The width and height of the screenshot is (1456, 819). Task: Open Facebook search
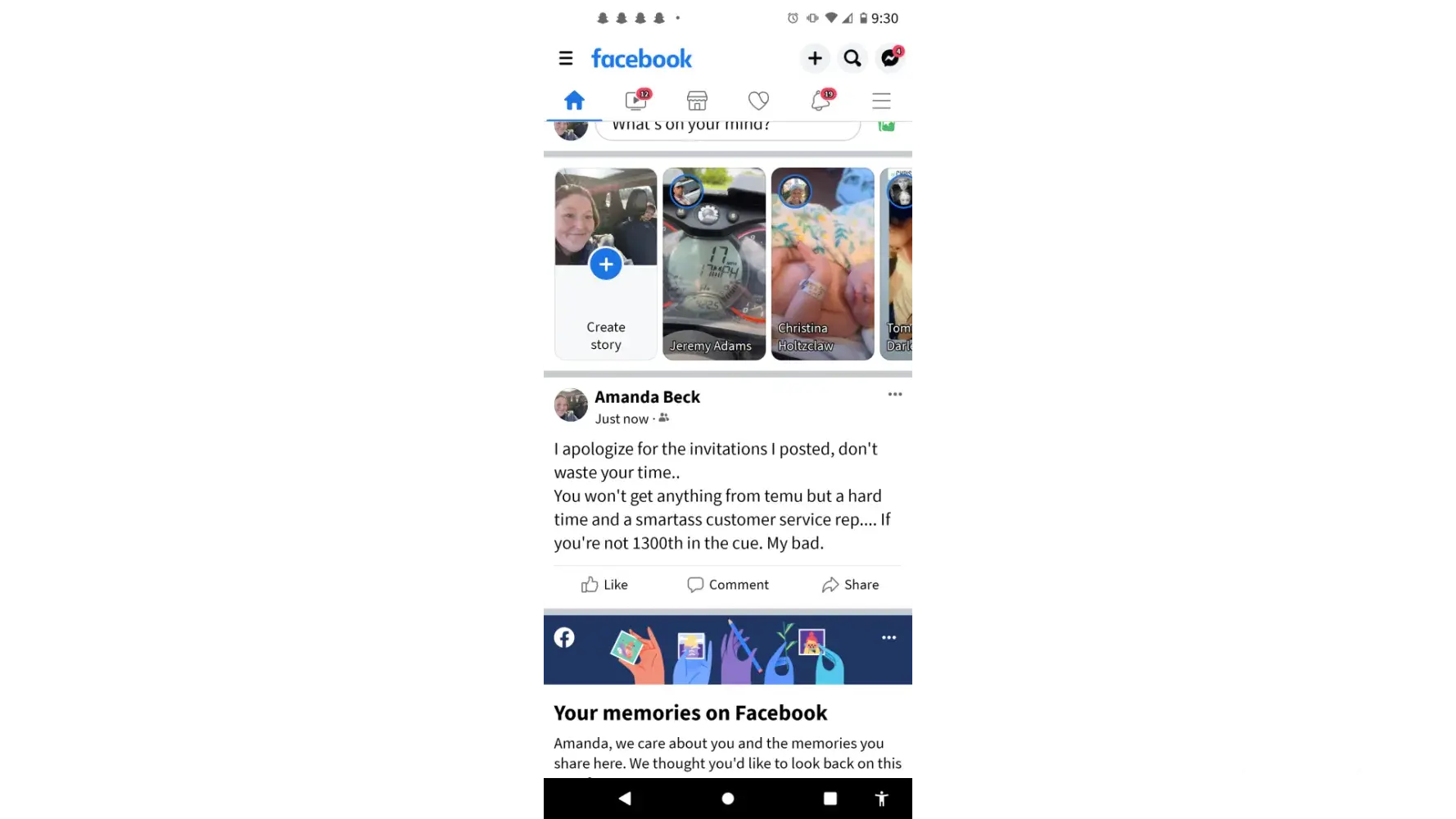852,58
